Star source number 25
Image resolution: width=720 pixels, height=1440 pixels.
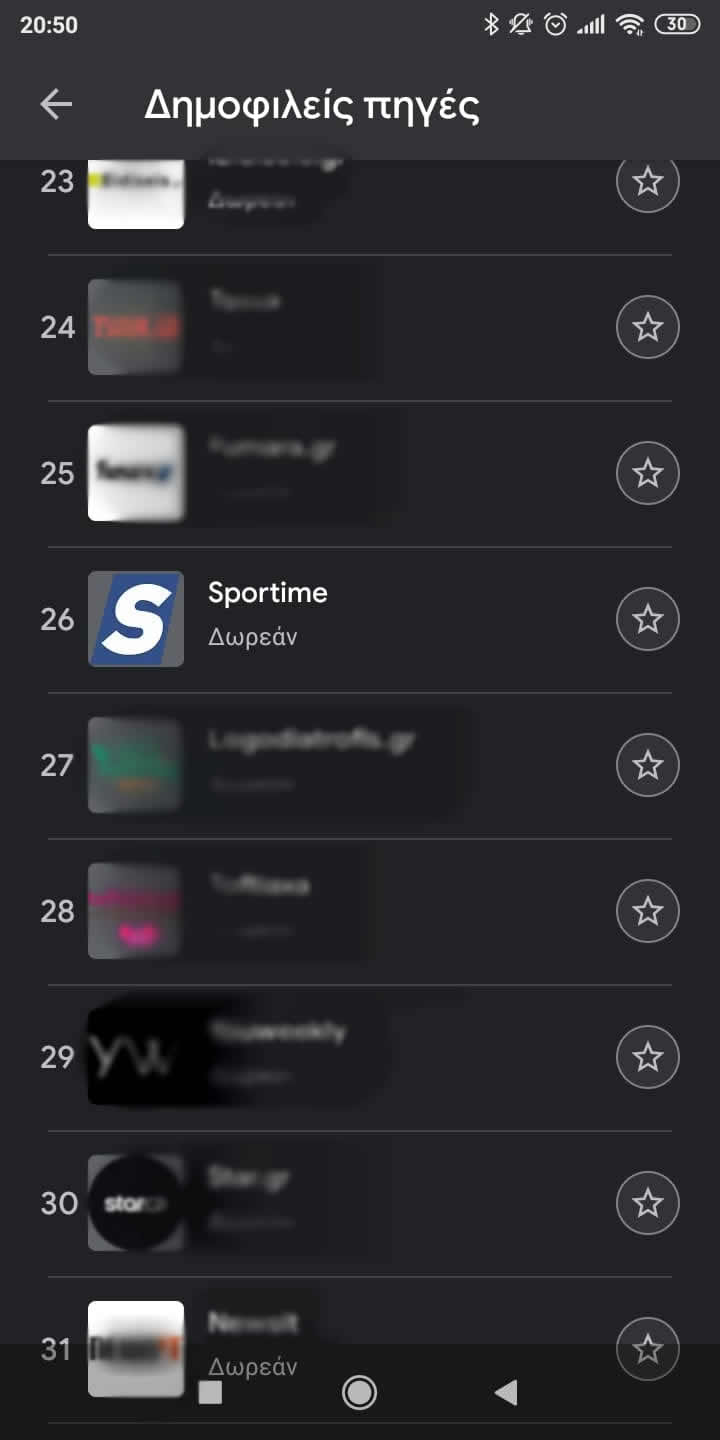point(648,473)
